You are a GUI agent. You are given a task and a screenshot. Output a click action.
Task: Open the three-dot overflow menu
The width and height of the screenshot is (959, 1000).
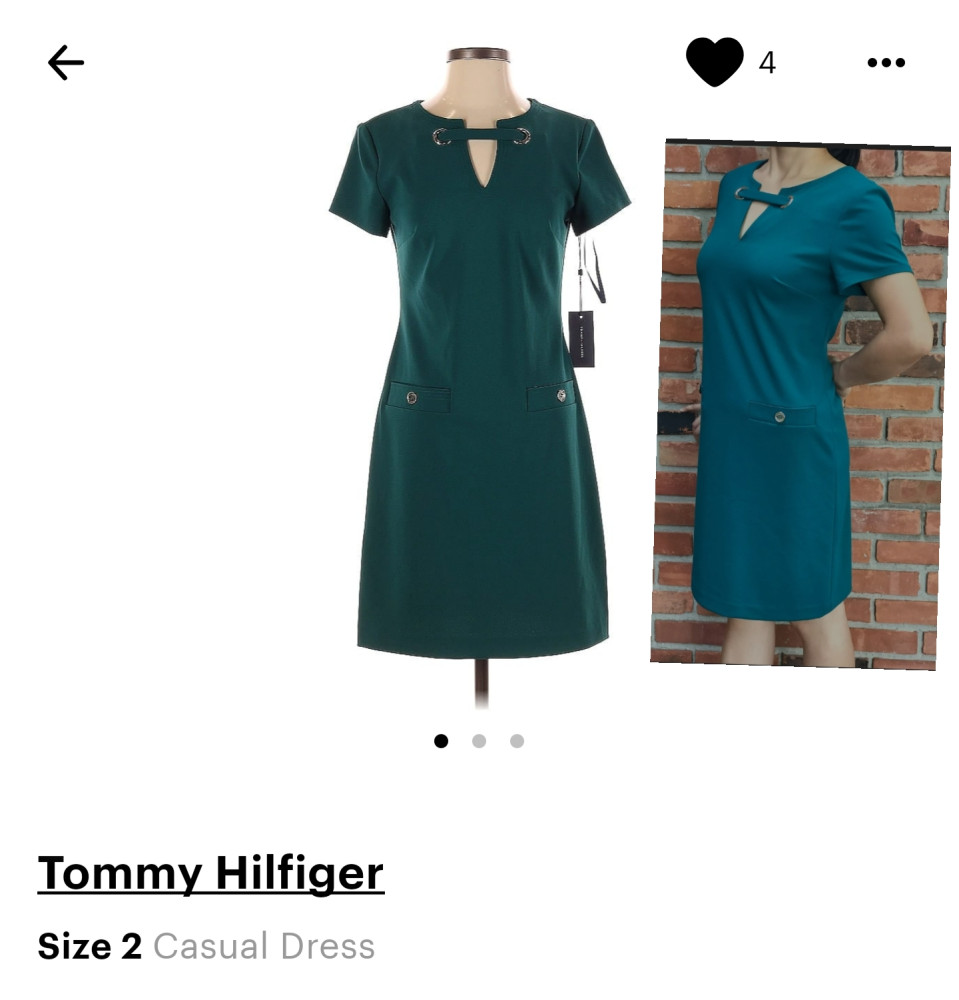click(x=885, y=63)
